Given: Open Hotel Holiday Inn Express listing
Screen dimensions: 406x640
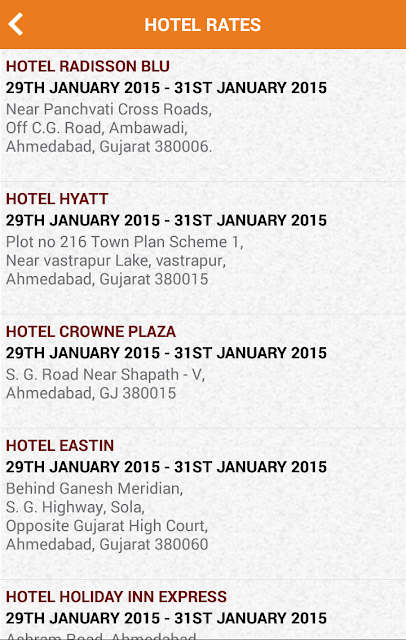Looking at the screenshot, I should point(203,610).
